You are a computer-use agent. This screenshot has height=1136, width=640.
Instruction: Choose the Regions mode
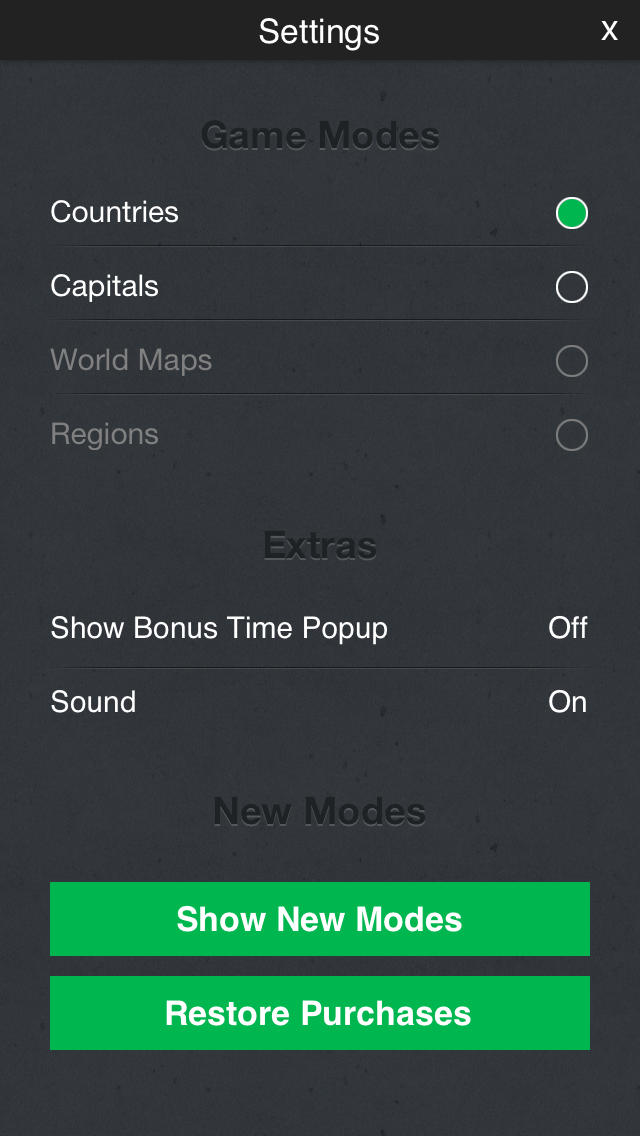[319, 435]
